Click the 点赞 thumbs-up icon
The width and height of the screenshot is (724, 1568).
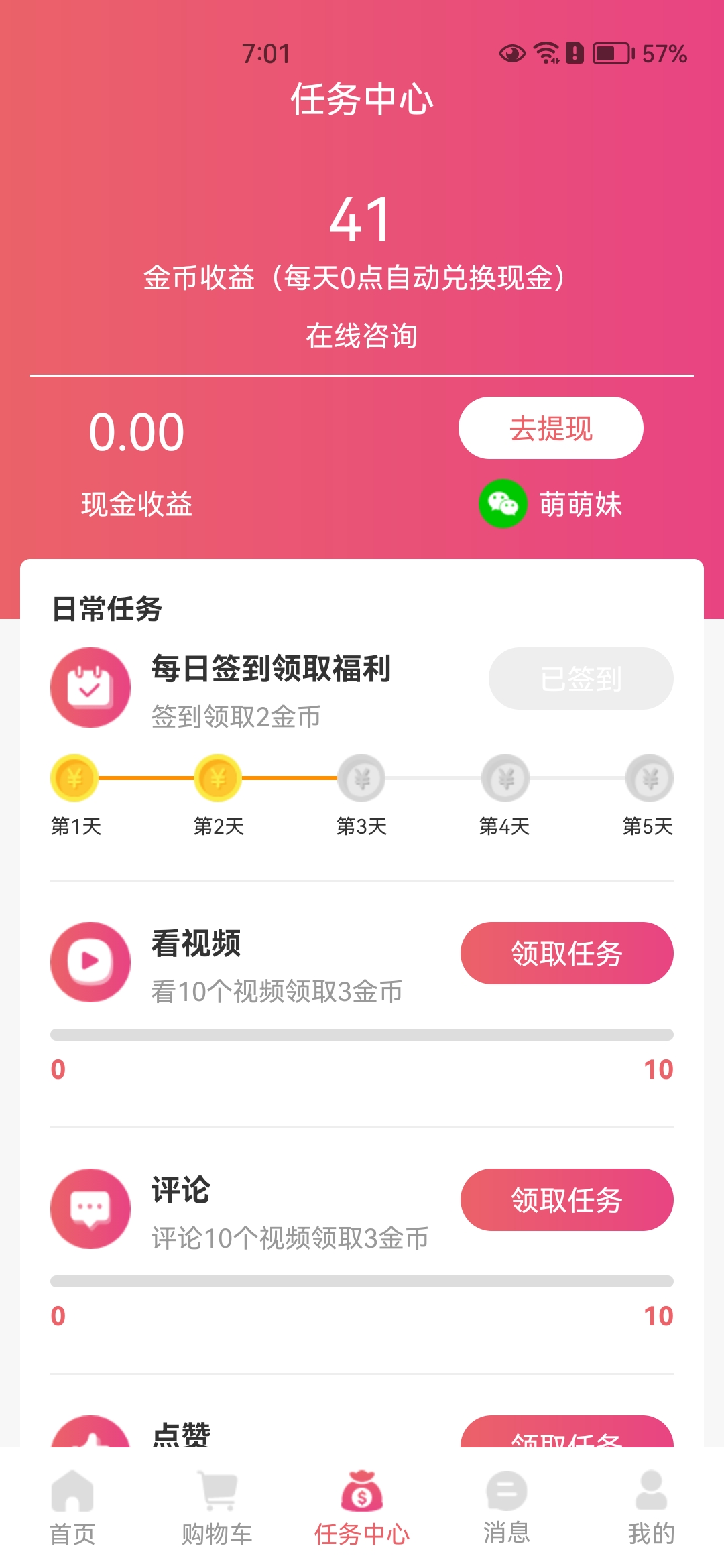[x=90, y=1447]
